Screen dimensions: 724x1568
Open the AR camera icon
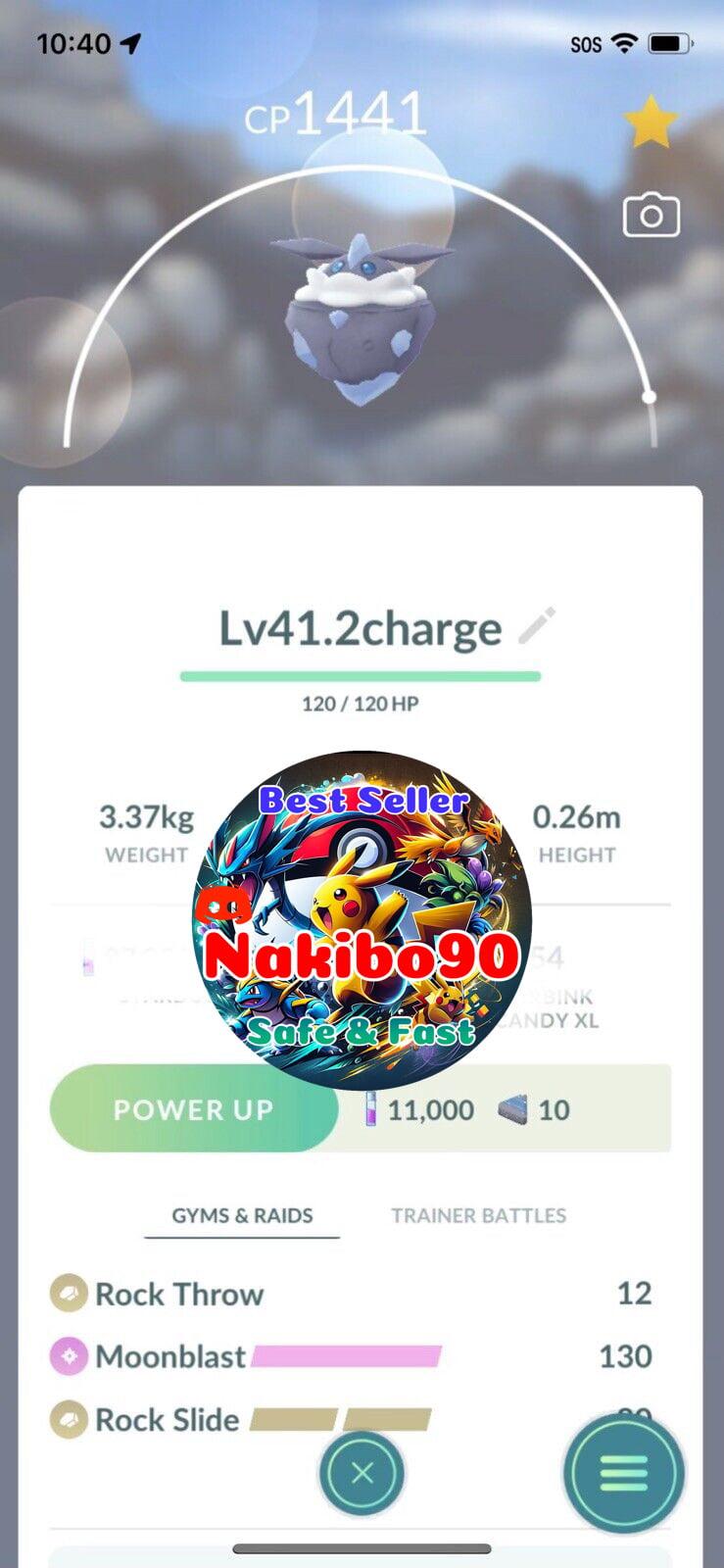click(x=652, y=216)
